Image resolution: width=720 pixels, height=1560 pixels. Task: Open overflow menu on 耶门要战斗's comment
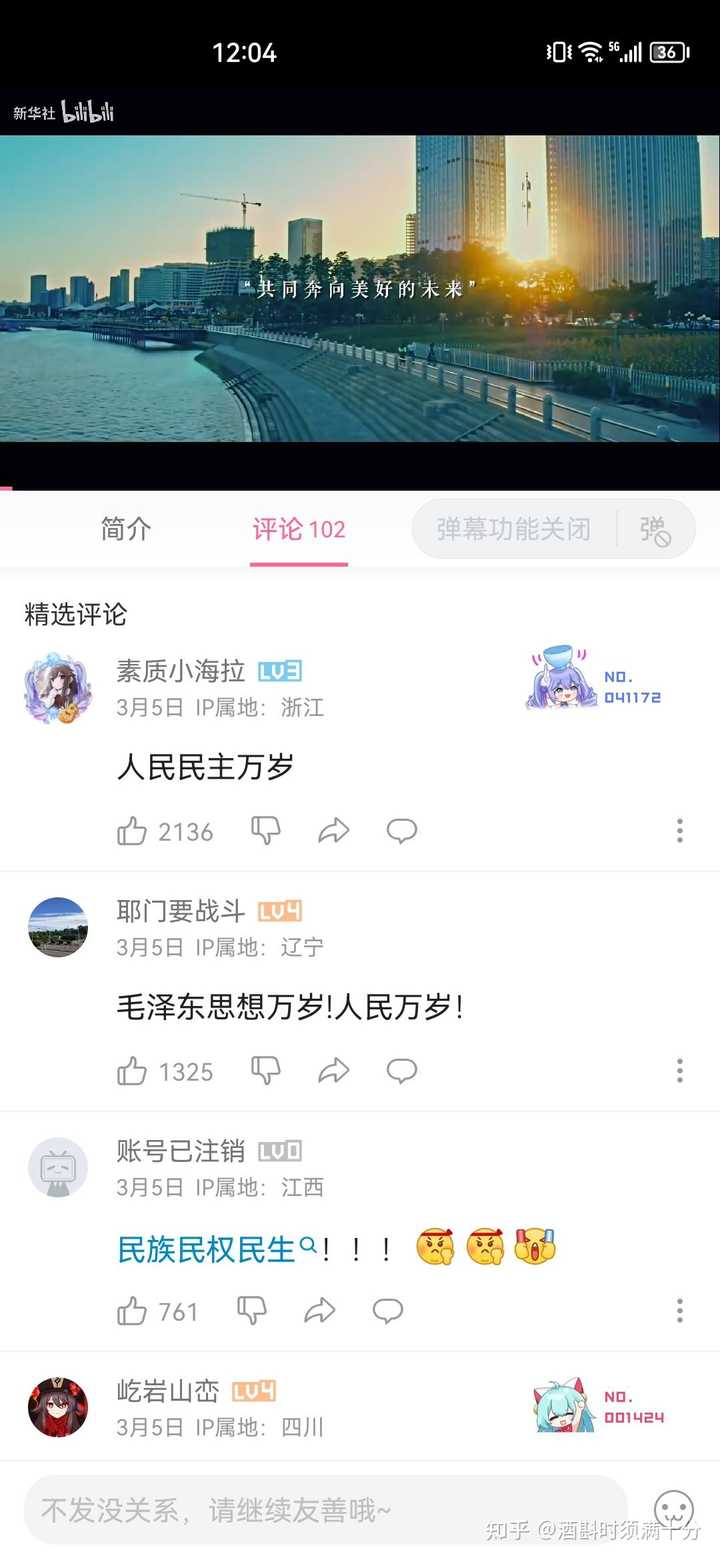click(679, 1070)
